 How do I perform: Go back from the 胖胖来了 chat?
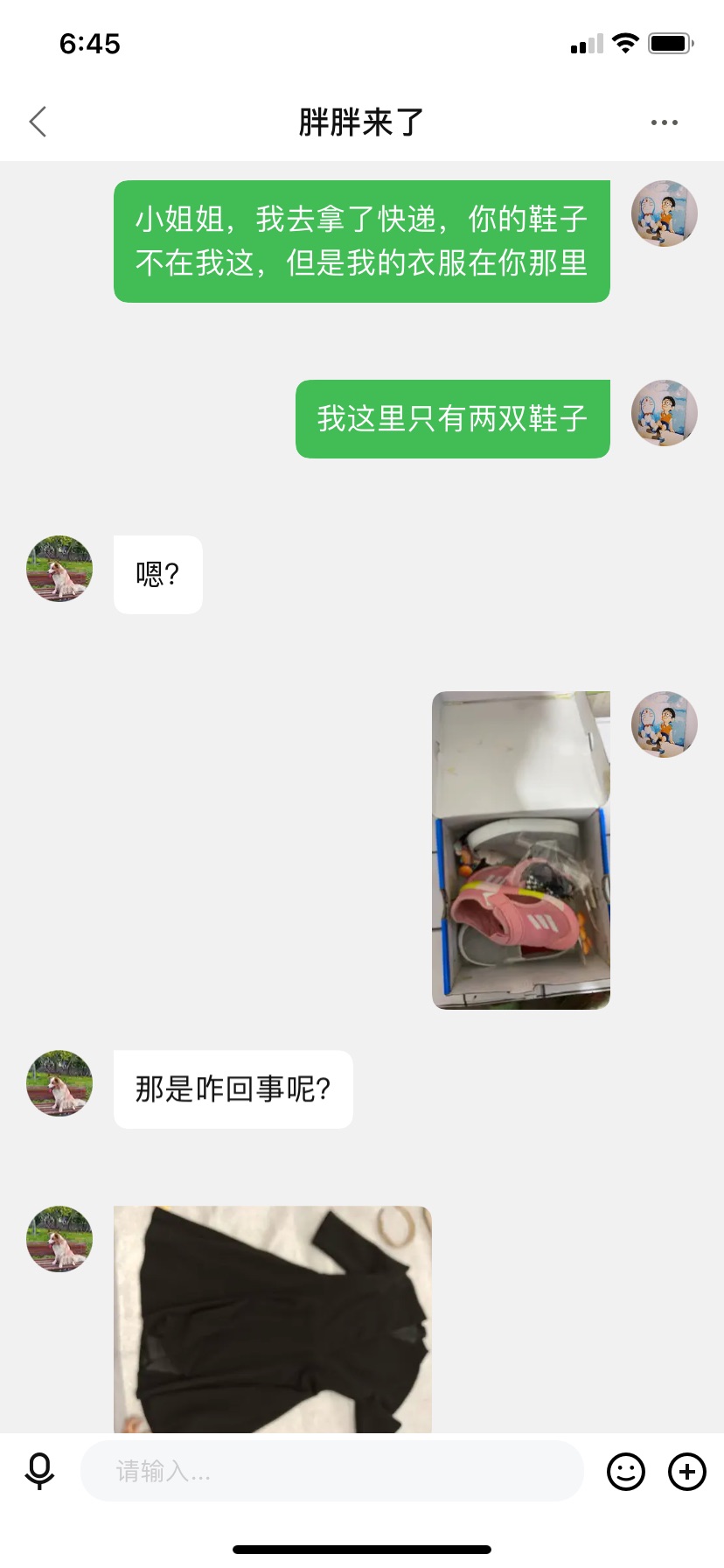point(38,122)
